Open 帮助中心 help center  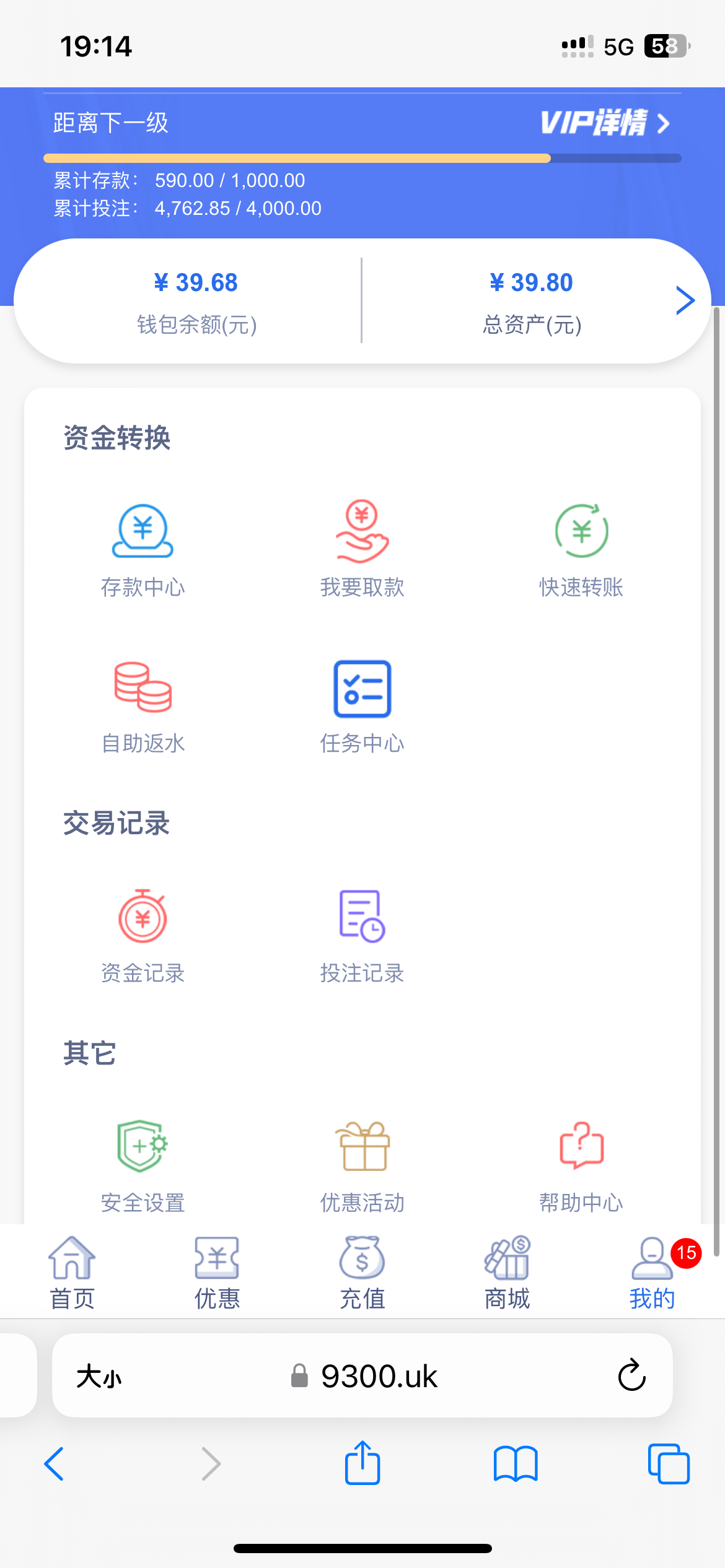(581, 1164)
